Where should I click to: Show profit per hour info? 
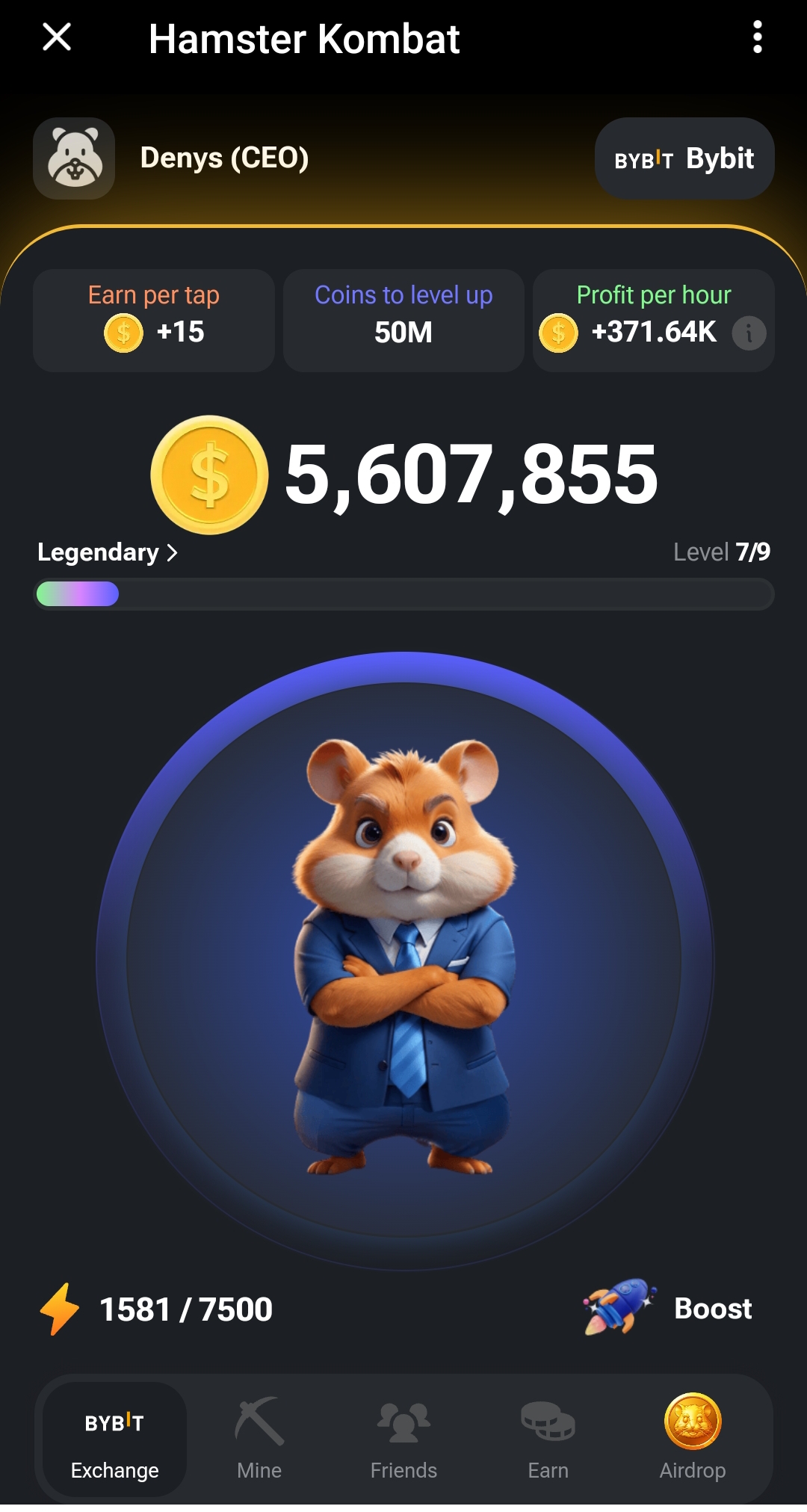749,333
